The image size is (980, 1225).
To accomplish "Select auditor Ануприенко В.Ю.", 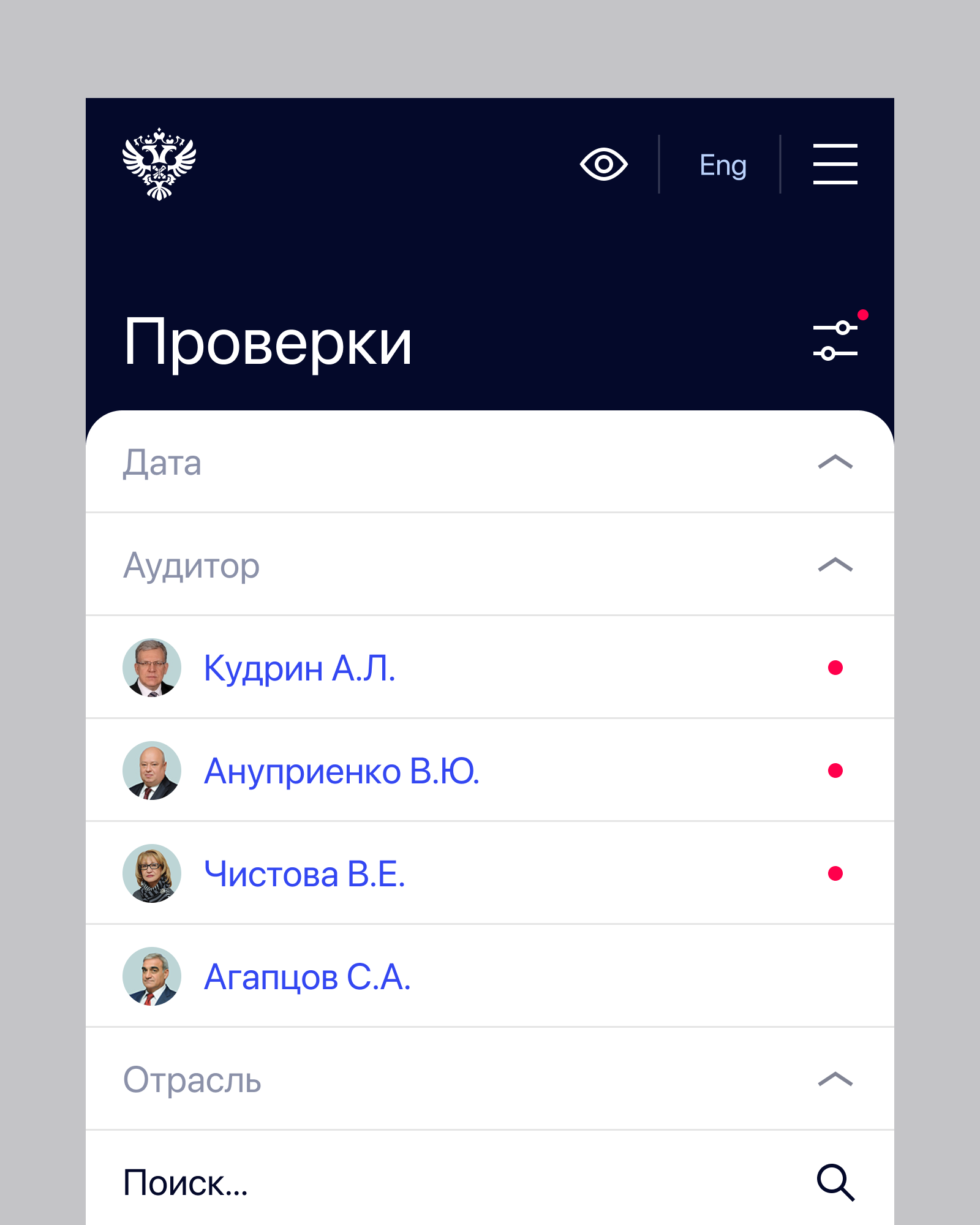I will click(341, 771).
